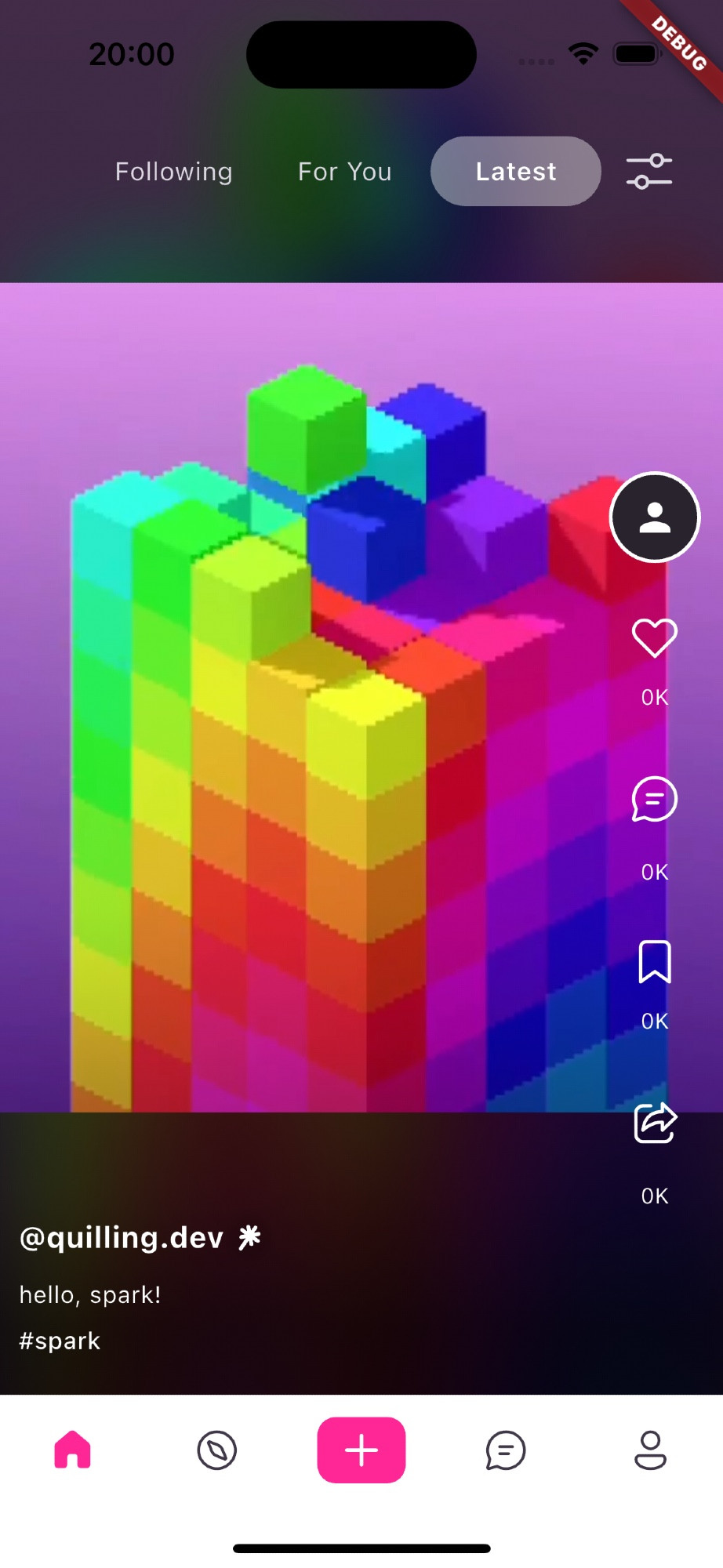Bookmark this video
This screenshot has width=723, height=1568.
click(655, 962)
